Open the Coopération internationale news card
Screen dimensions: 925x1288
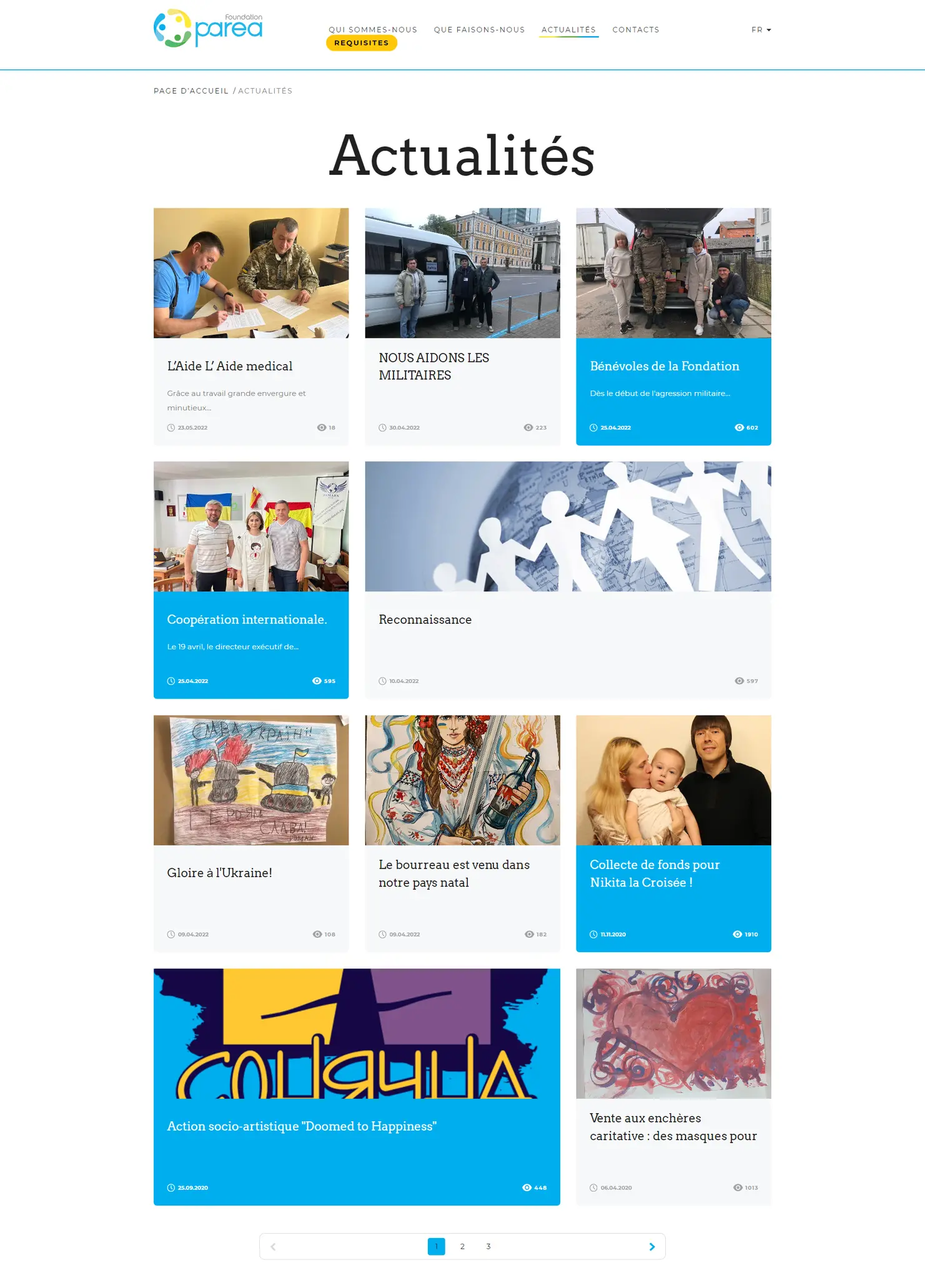coord(247,619)
